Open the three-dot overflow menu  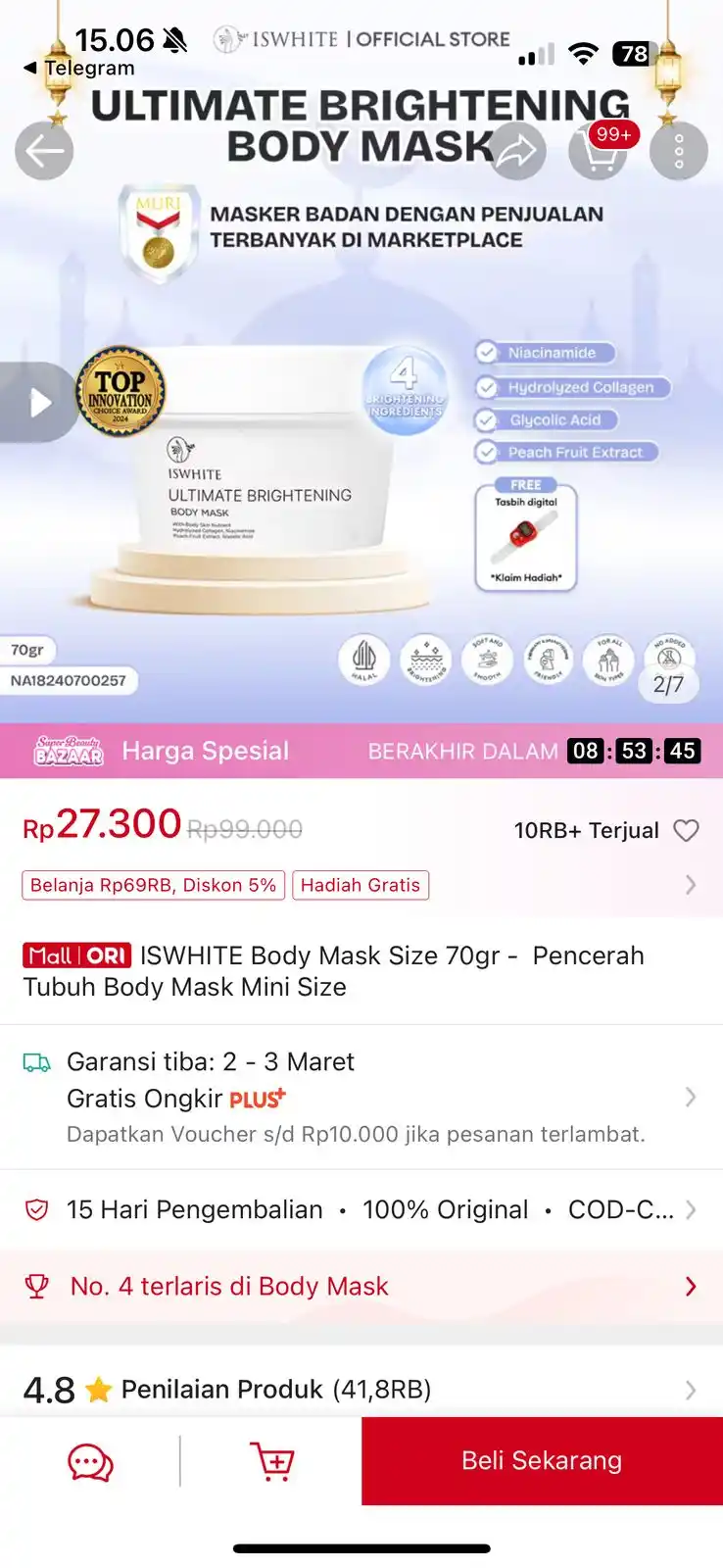678,151
